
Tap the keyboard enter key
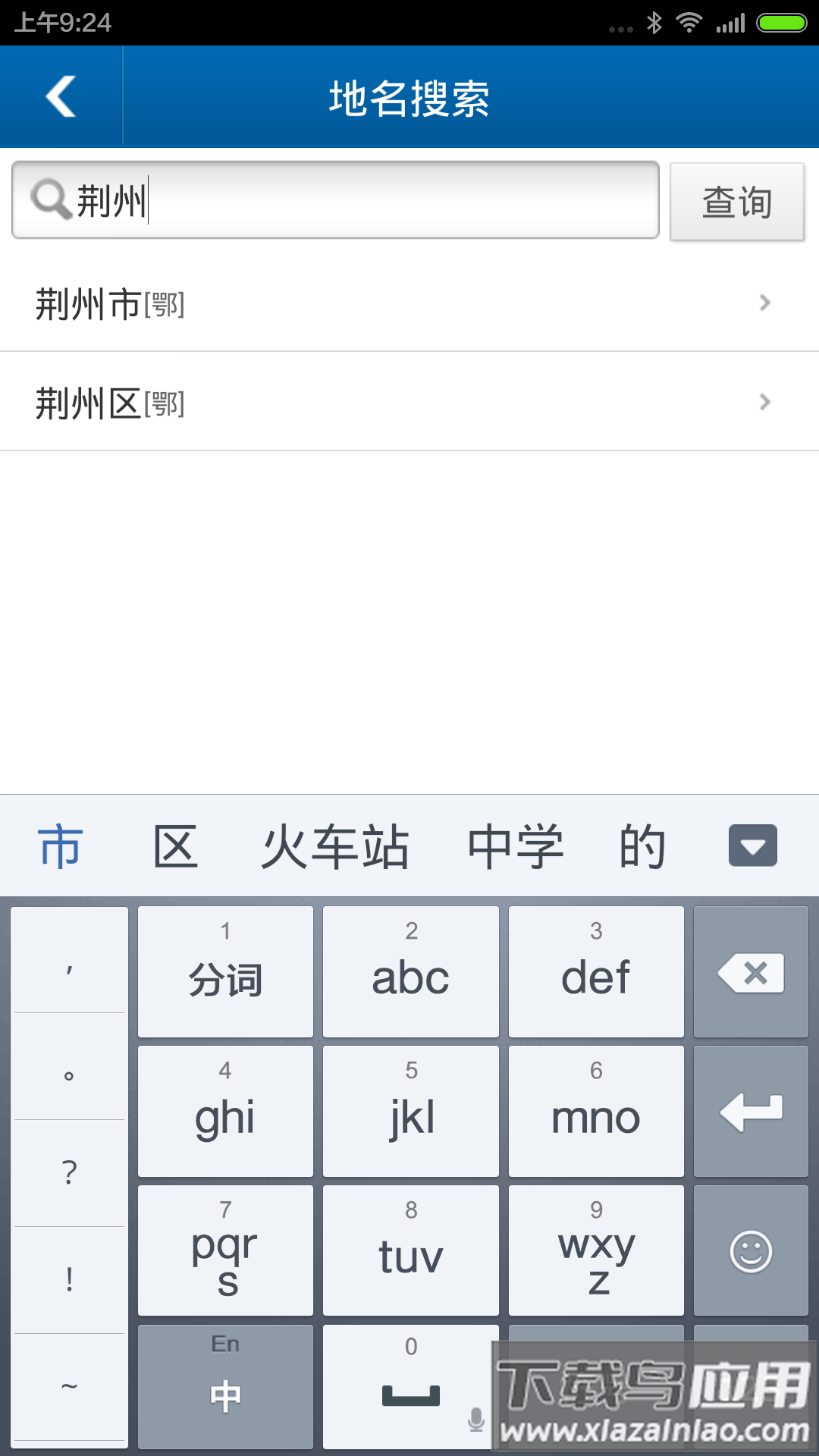click(751, 1112)
